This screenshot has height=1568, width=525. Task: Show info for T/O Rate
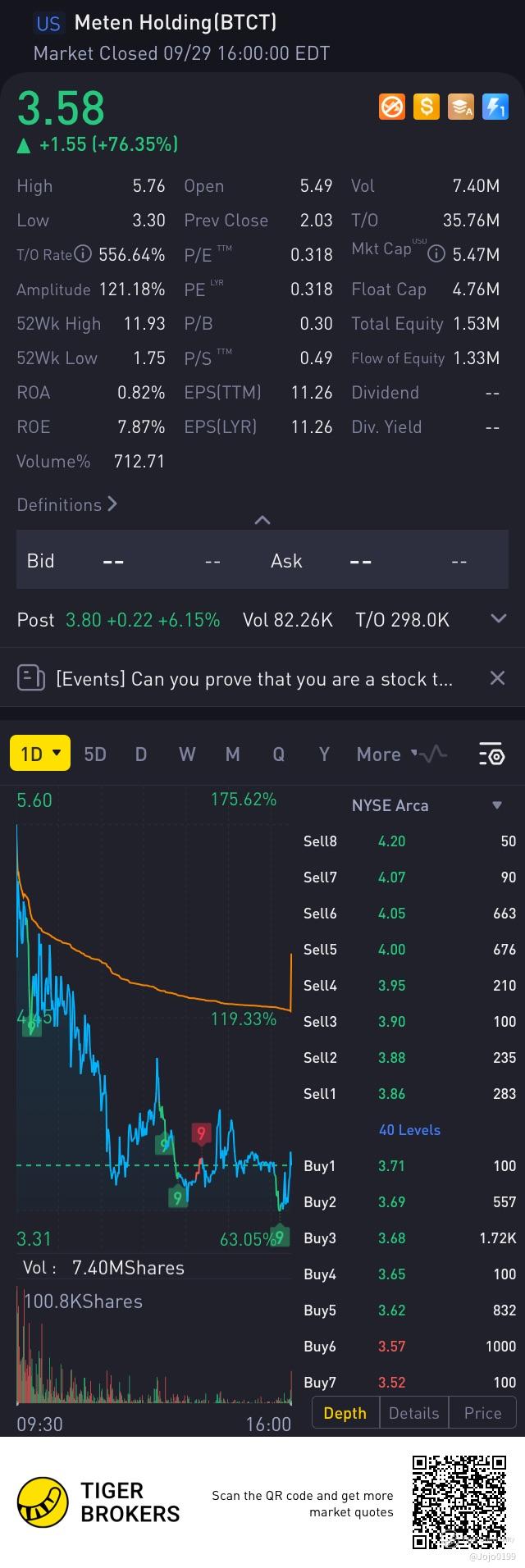tap(83, 254)
